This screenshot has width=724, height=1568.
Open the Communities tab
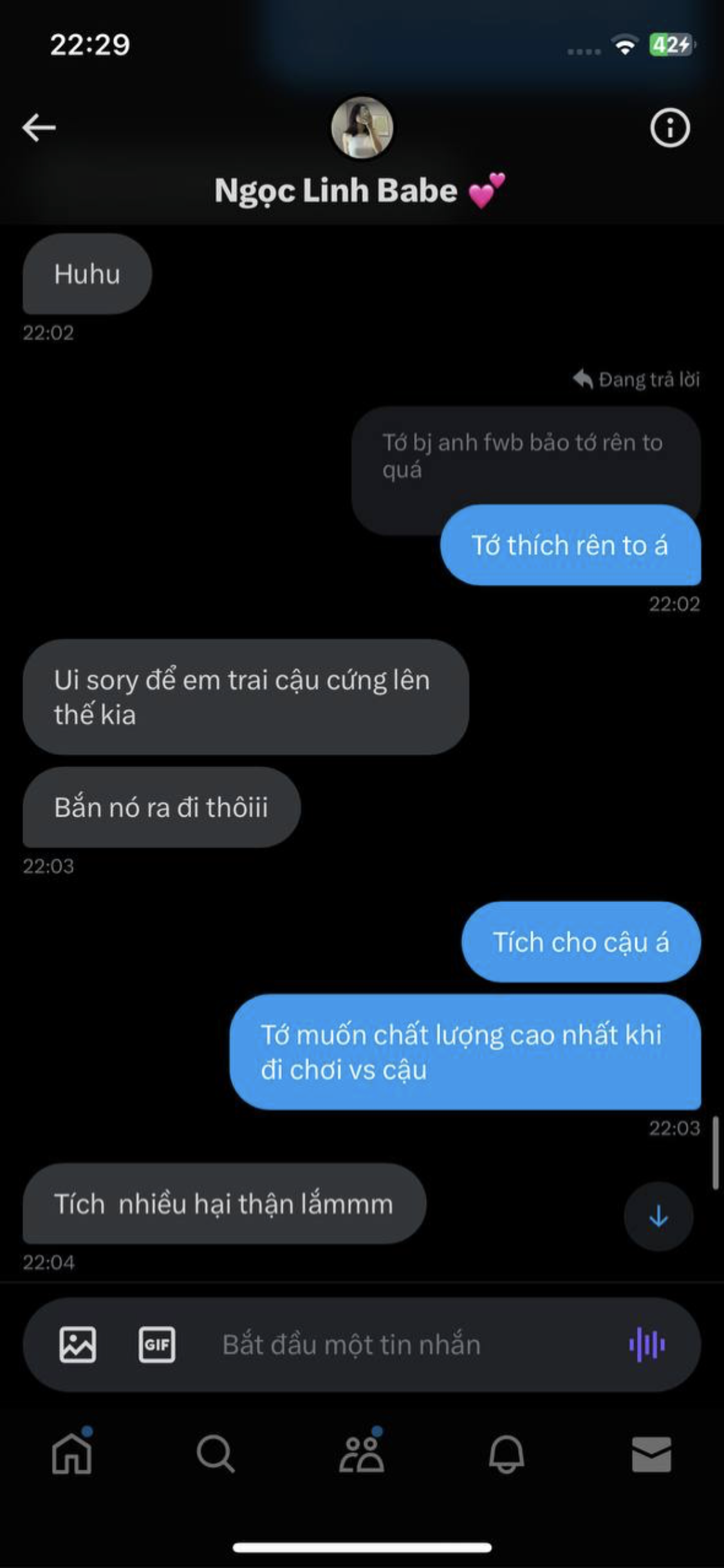(x=362, y=1453)
